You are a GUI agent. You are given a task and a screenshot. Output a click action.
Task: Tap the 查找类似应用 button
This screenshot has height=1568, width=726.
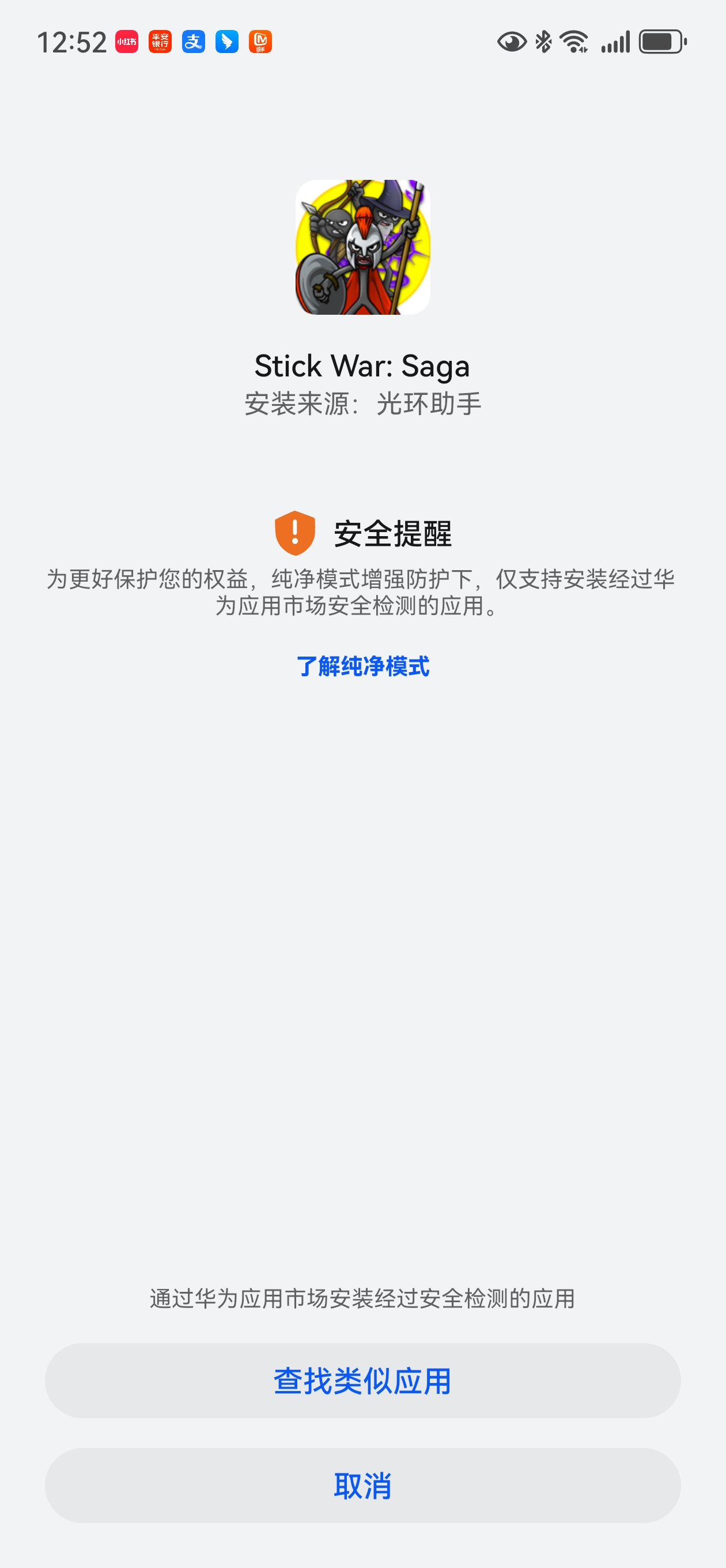tap(362, 1381)
